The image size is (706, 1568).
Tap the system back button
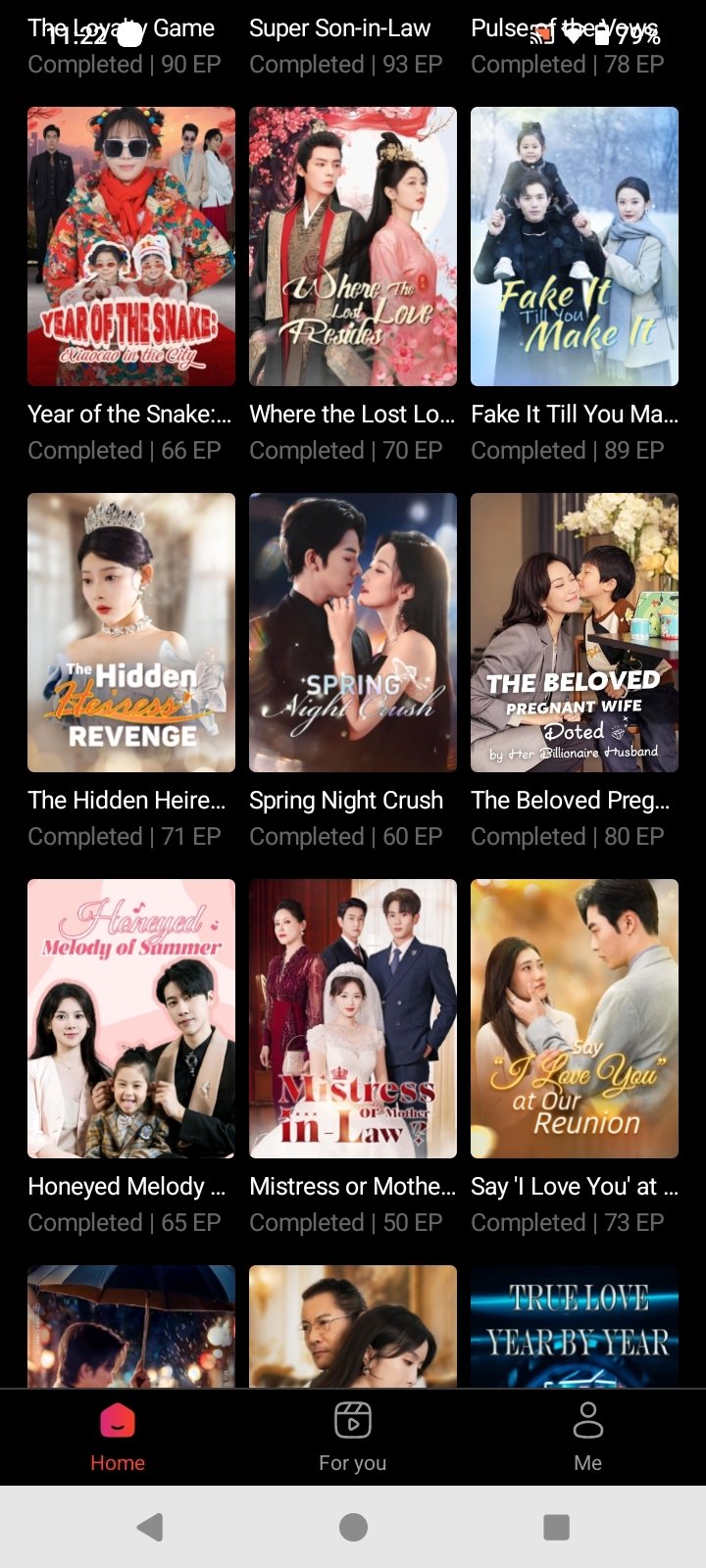tap(150, 1527)
